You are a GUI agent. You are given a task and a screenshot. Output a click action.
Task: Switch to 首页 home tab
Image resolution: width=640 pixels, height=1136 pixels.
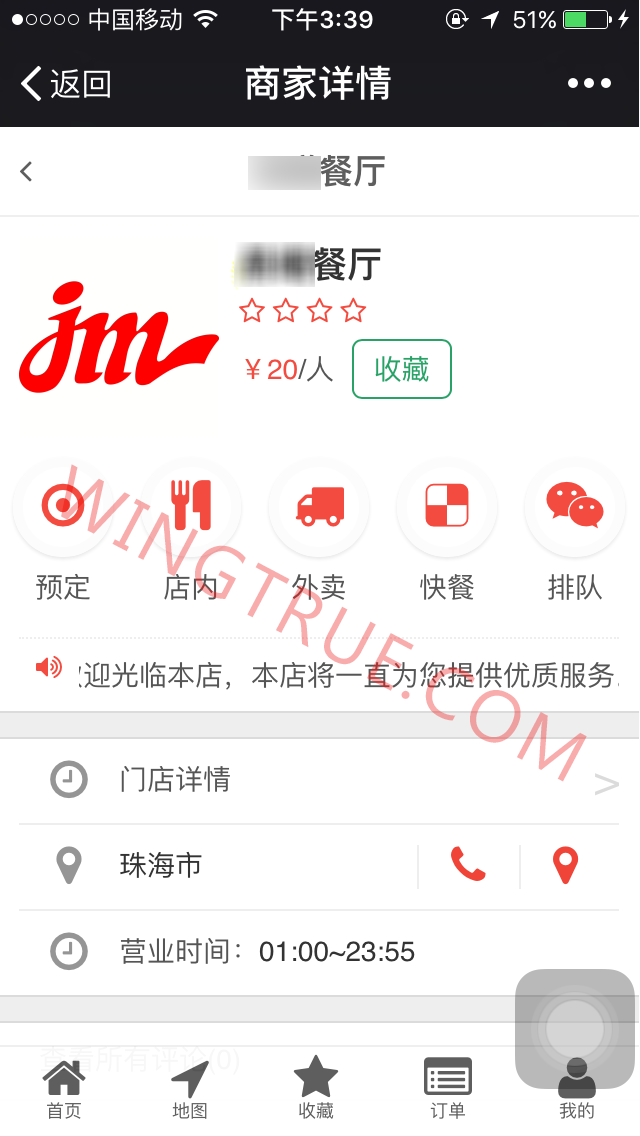click(x=64, y=1090)
